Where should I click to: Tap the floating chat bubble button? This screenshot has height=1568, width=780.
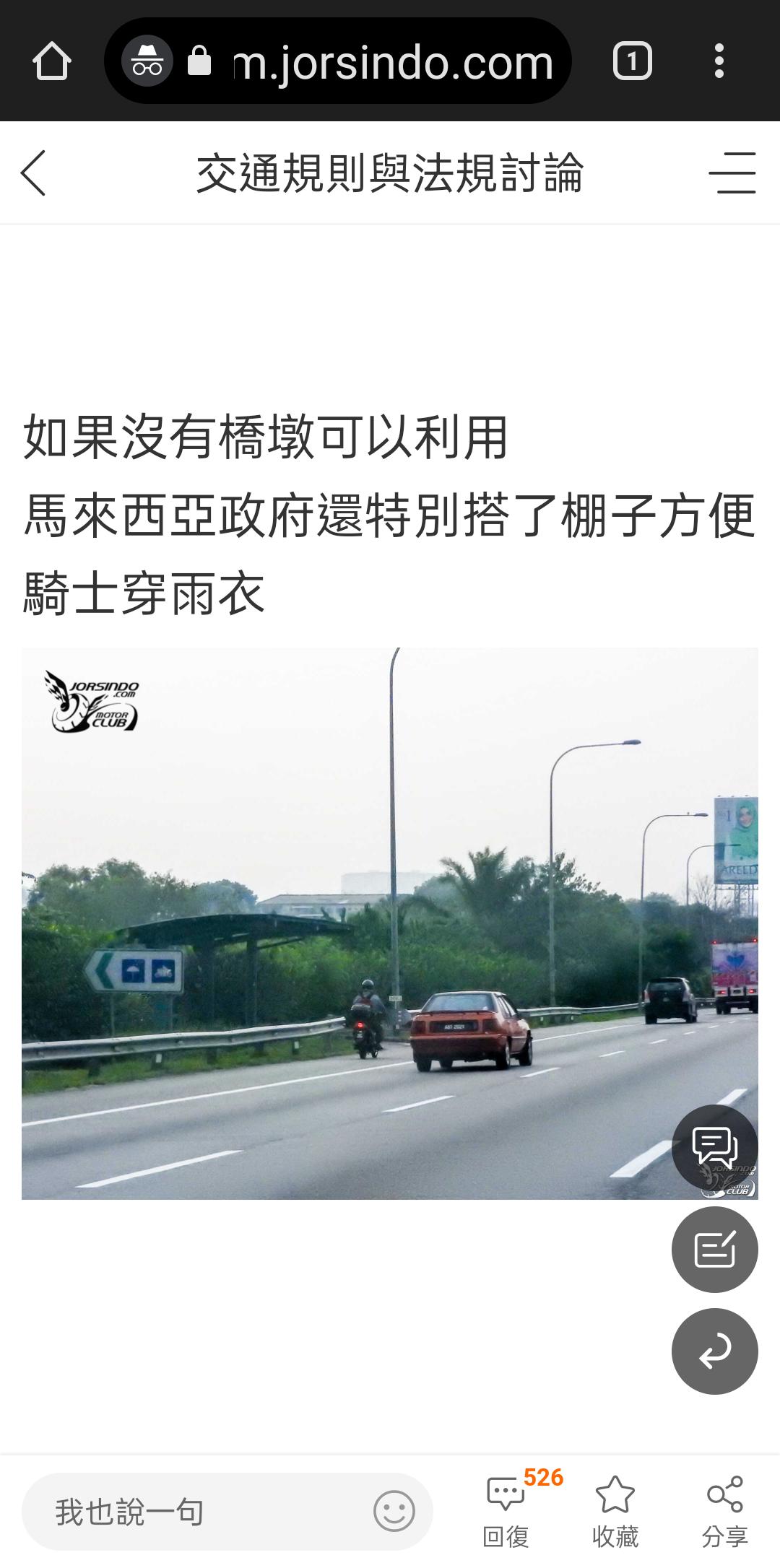(714, 1147)
